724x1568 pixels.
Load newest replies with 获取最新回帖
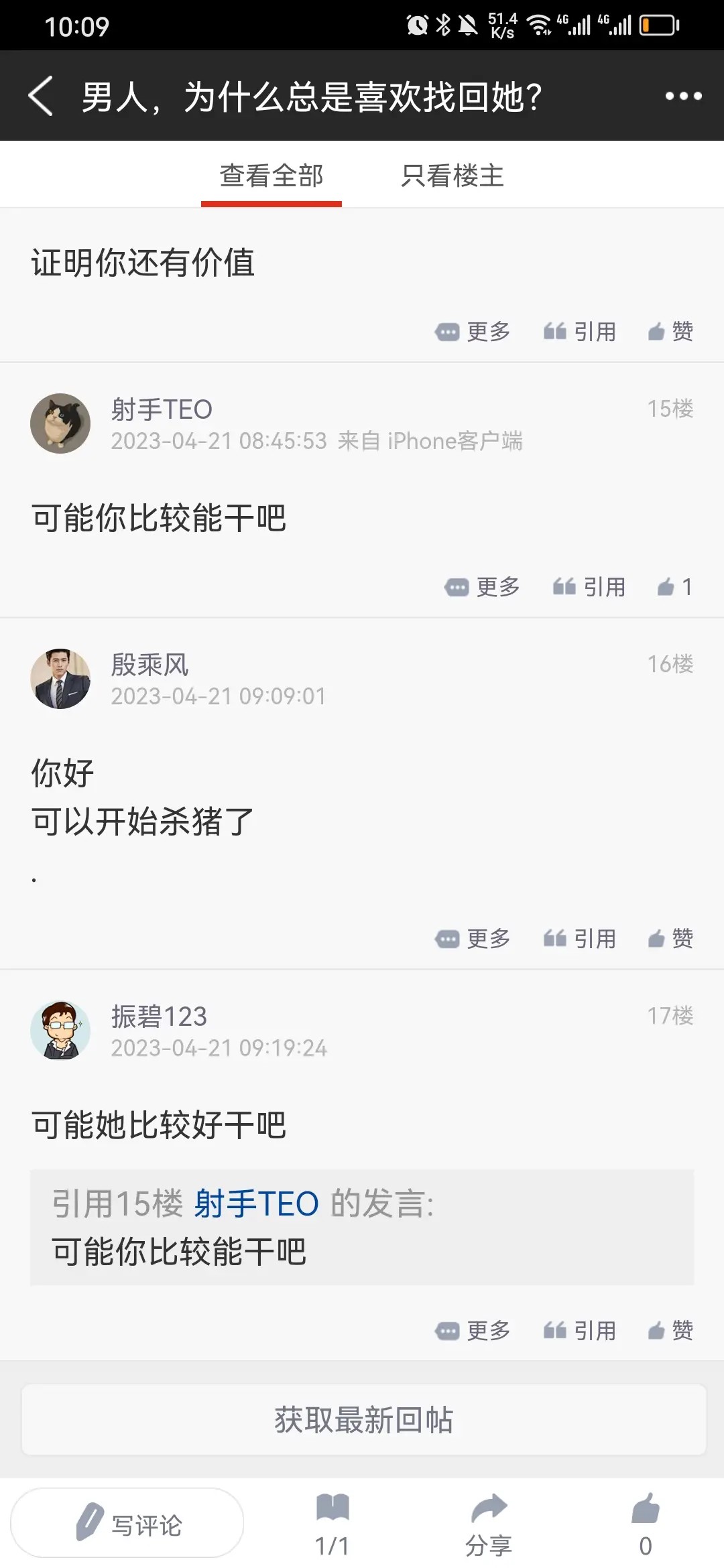coord(363,1419)
